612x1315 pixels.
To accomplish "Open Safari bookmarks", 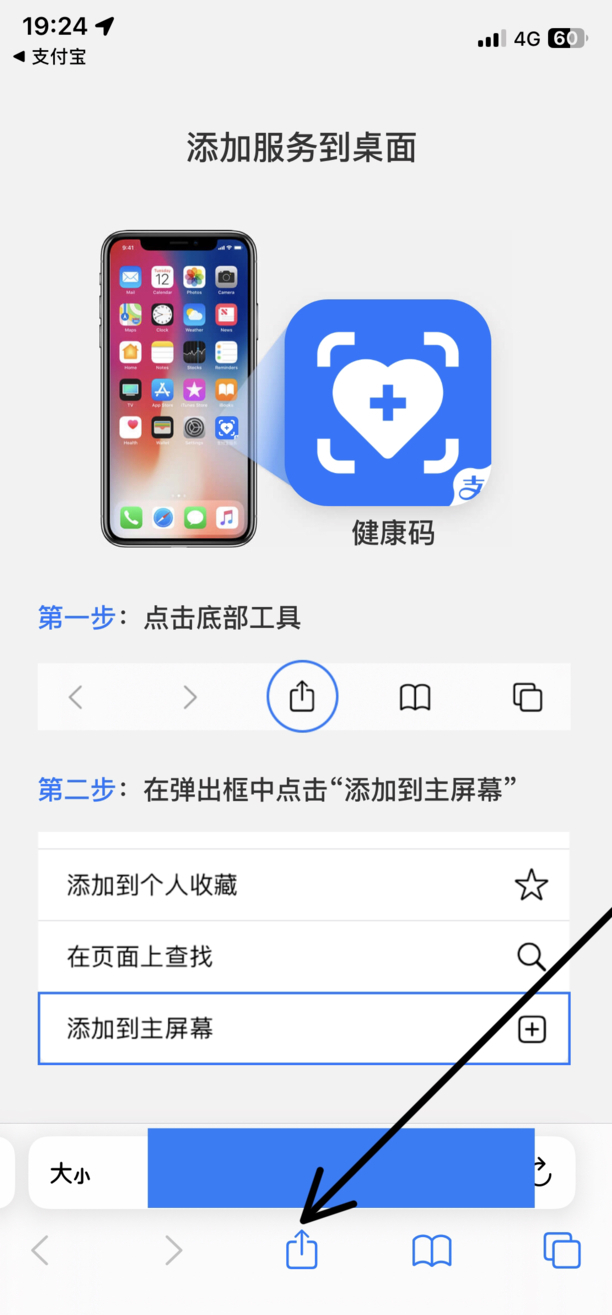I will (x=432, y=1250).
